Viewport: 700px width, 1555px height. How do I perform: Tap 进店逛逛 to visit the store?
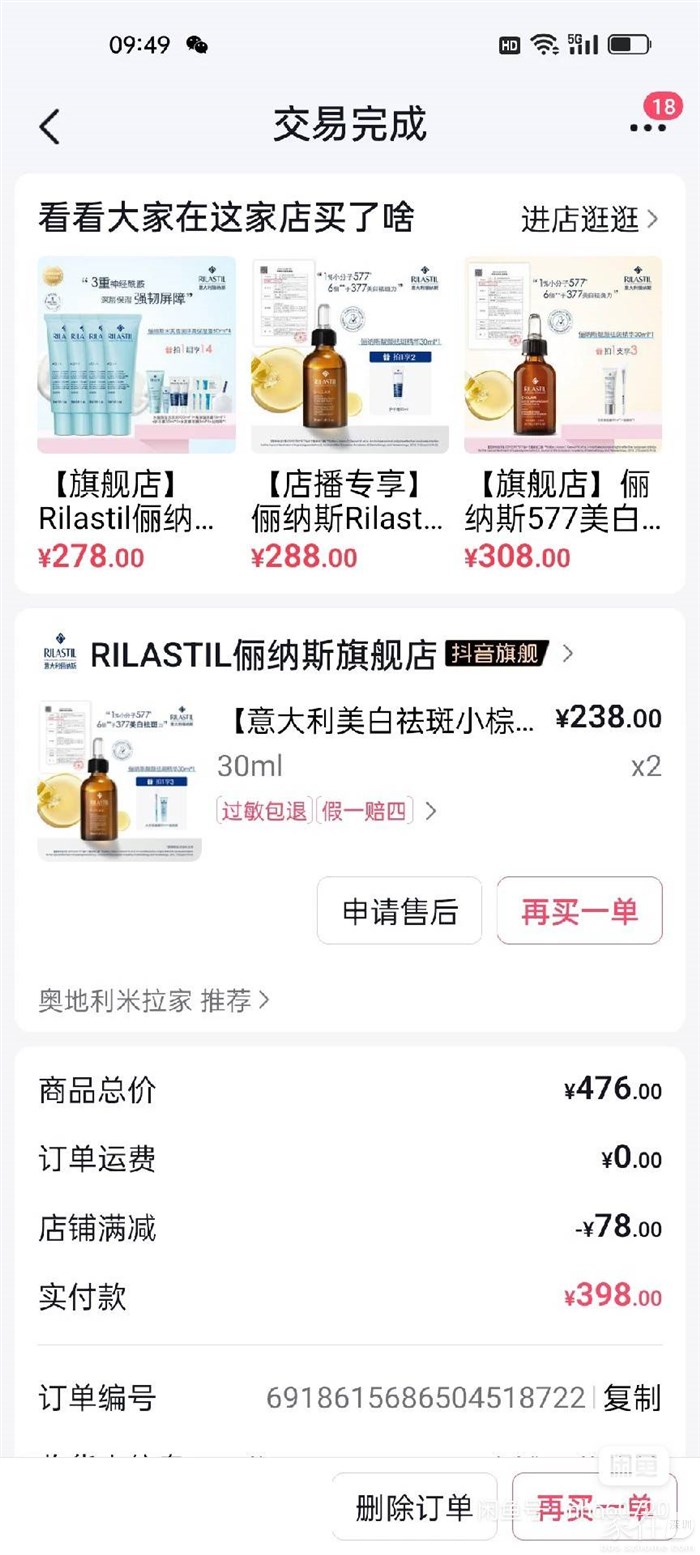click(589, 219)
